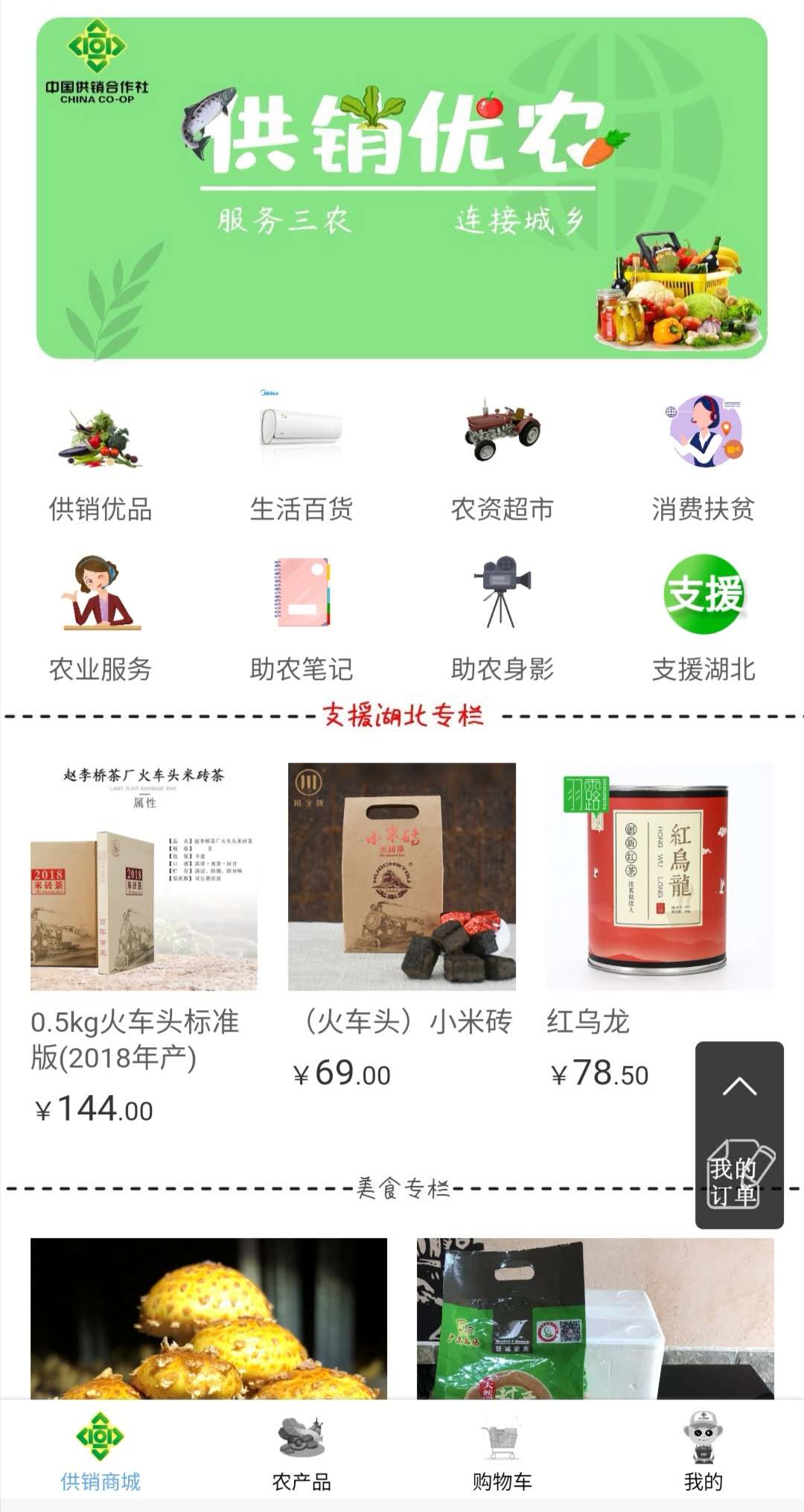Screen dimensions: 804x1512
Task: Tap the green 支援湖北 circle icon
Action: point(703,596)
